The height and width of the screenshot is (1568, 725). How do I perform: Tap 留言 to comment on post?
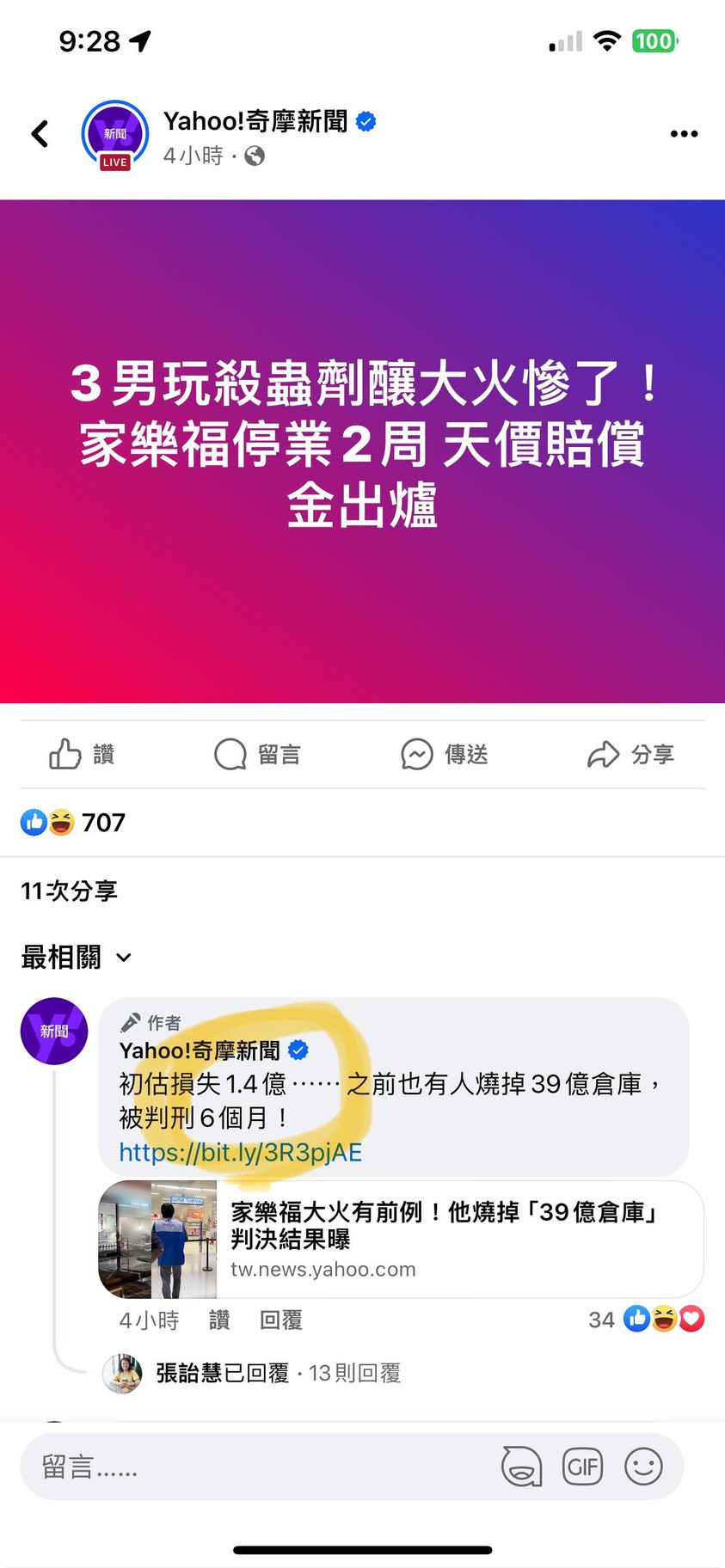257,755
